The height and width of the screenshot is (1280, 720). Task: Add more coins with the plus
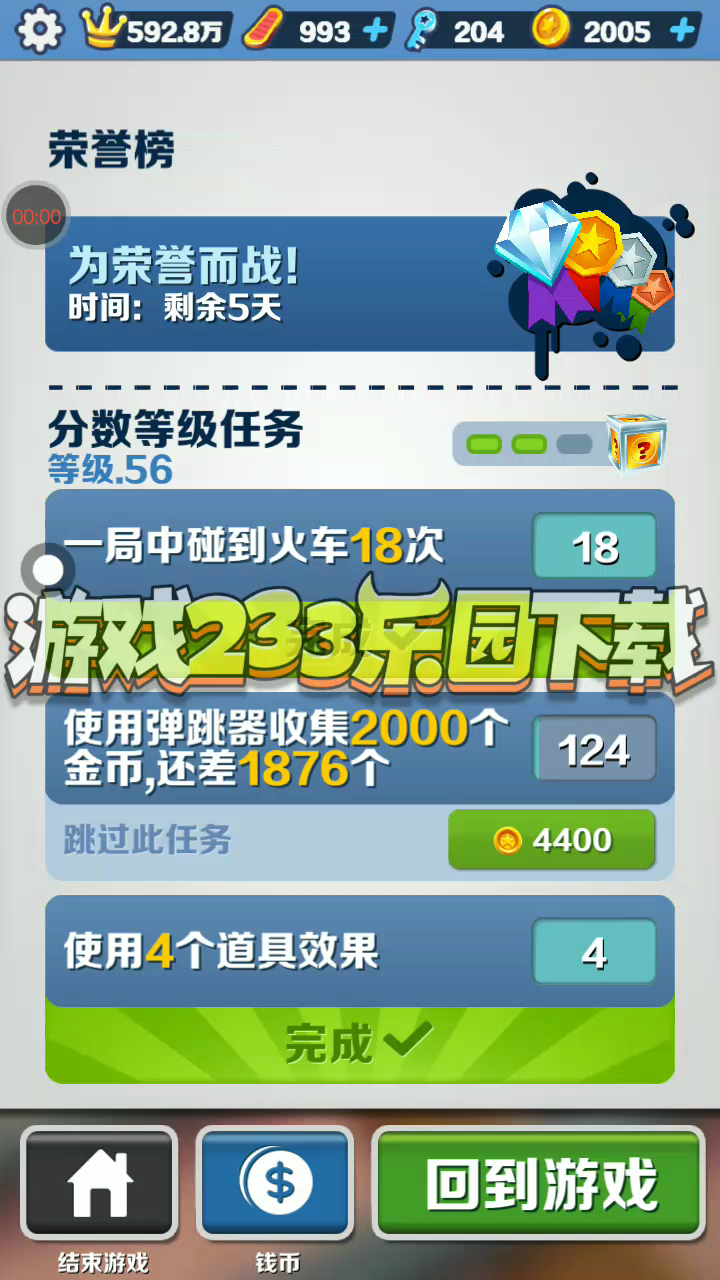683,31
